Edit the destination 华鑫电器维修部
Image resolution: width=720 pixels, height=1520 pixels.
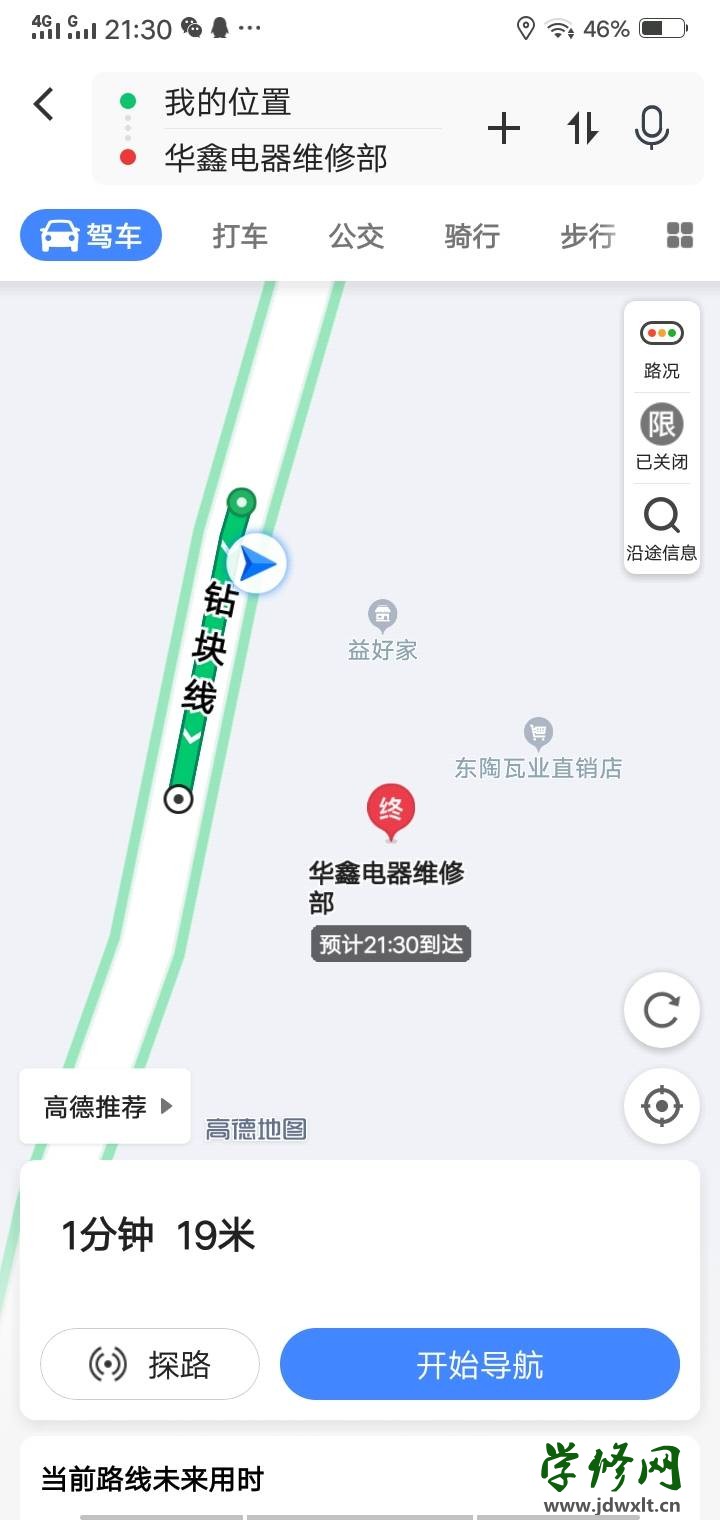(x=276, y=158)
